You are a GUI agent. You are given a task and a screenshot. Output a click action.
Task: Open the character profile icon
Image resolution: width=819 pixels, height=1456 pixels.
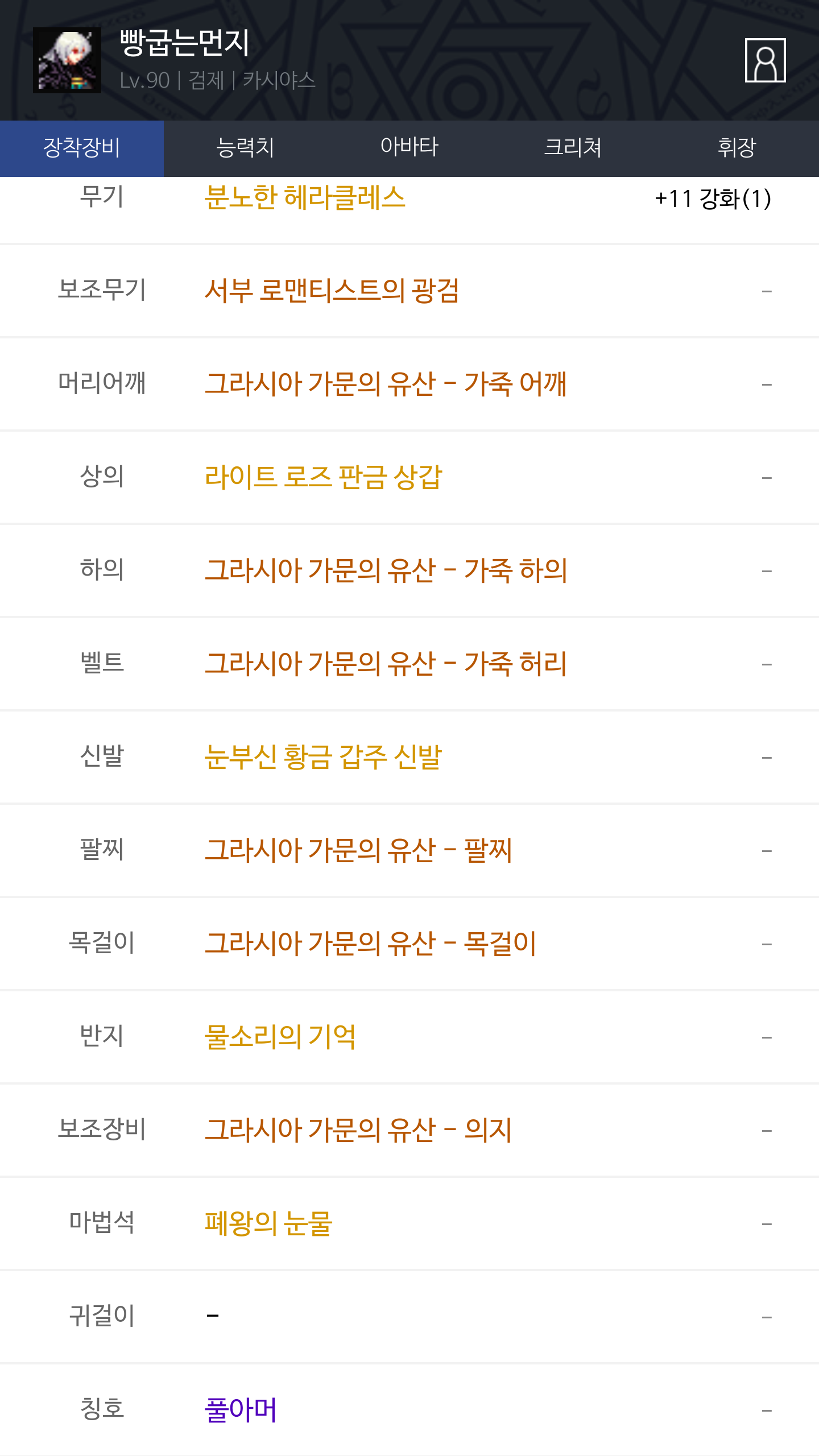pos(765,60)
